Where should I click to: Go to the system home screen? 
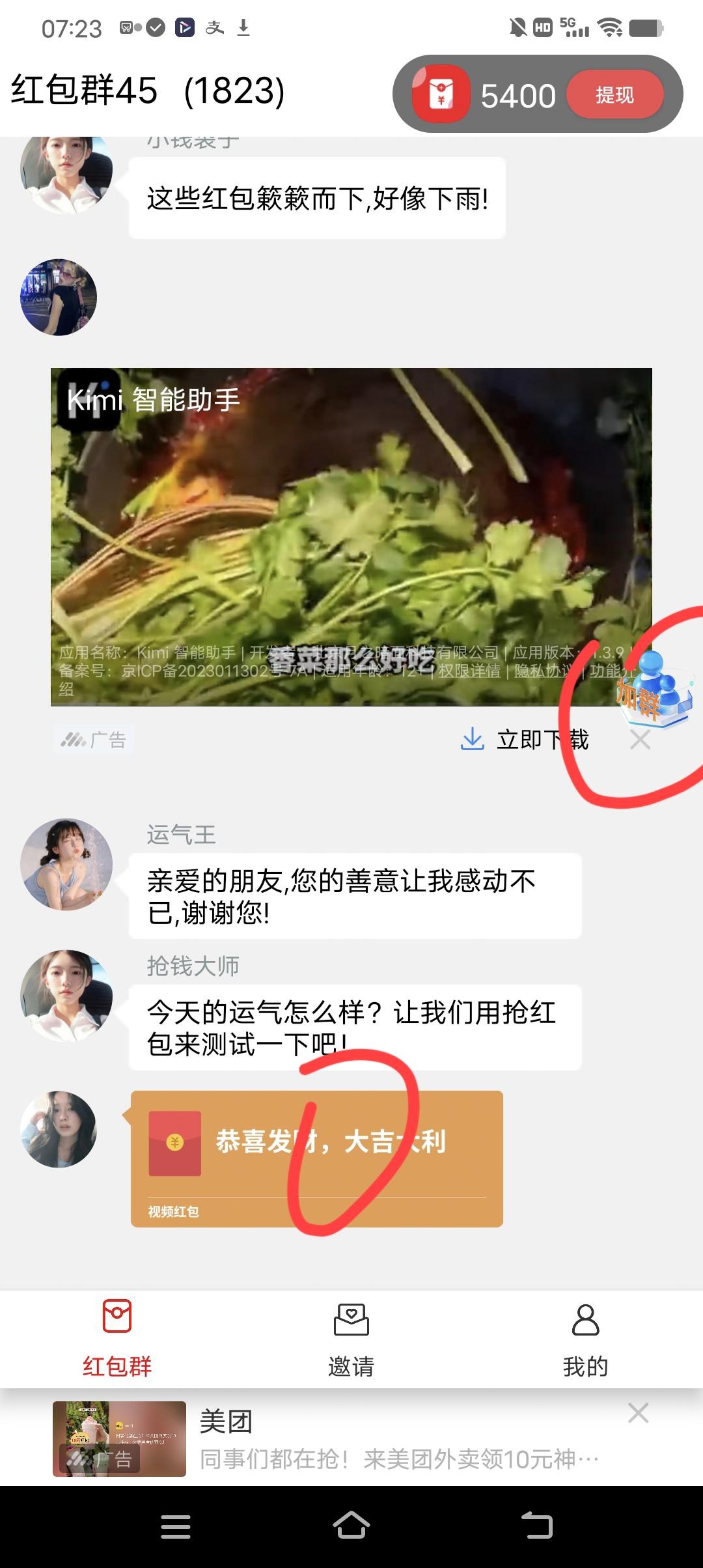coord(351,1526)
